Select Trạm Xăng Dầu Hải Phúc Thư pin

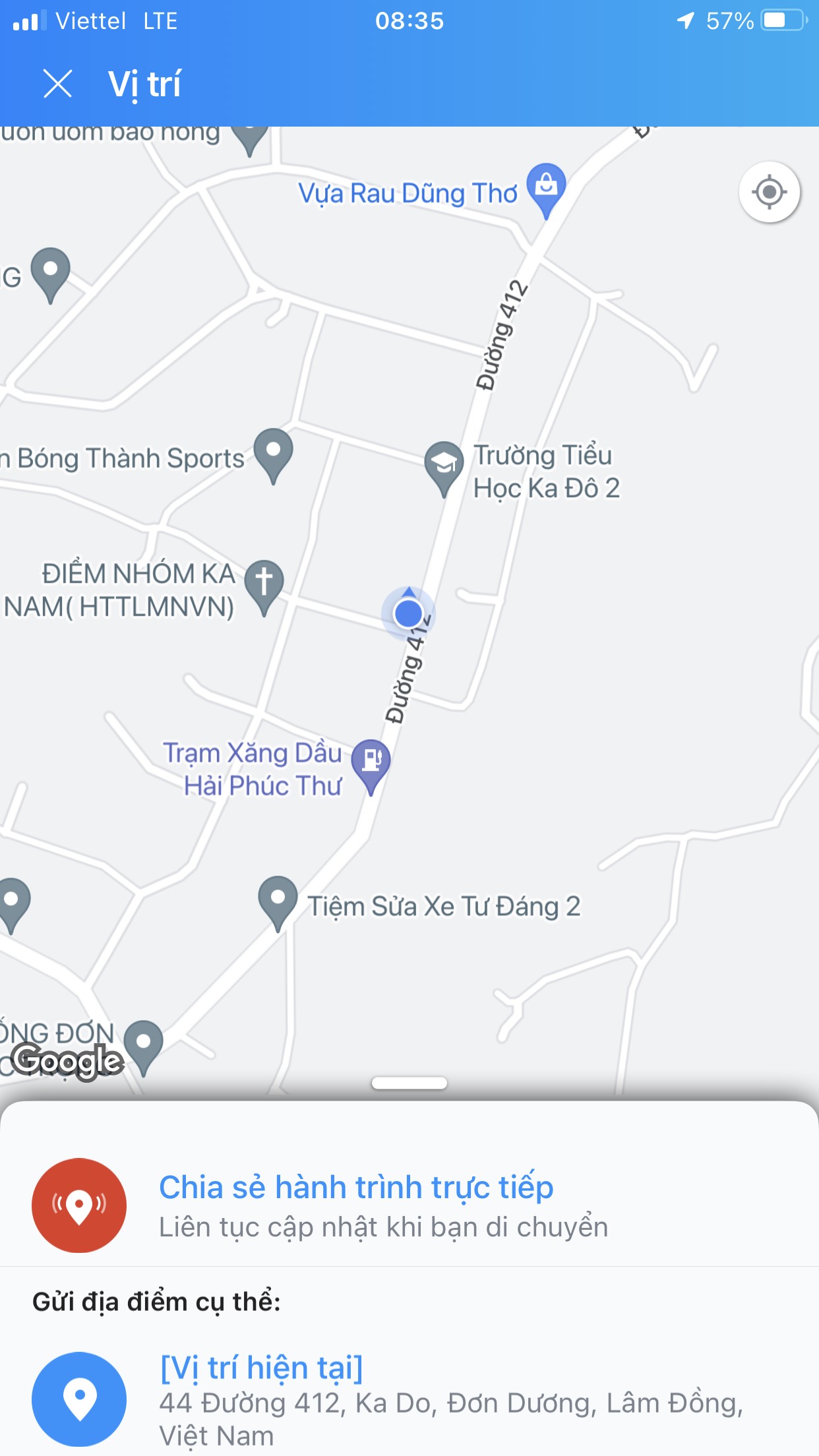tap(371, 762)
